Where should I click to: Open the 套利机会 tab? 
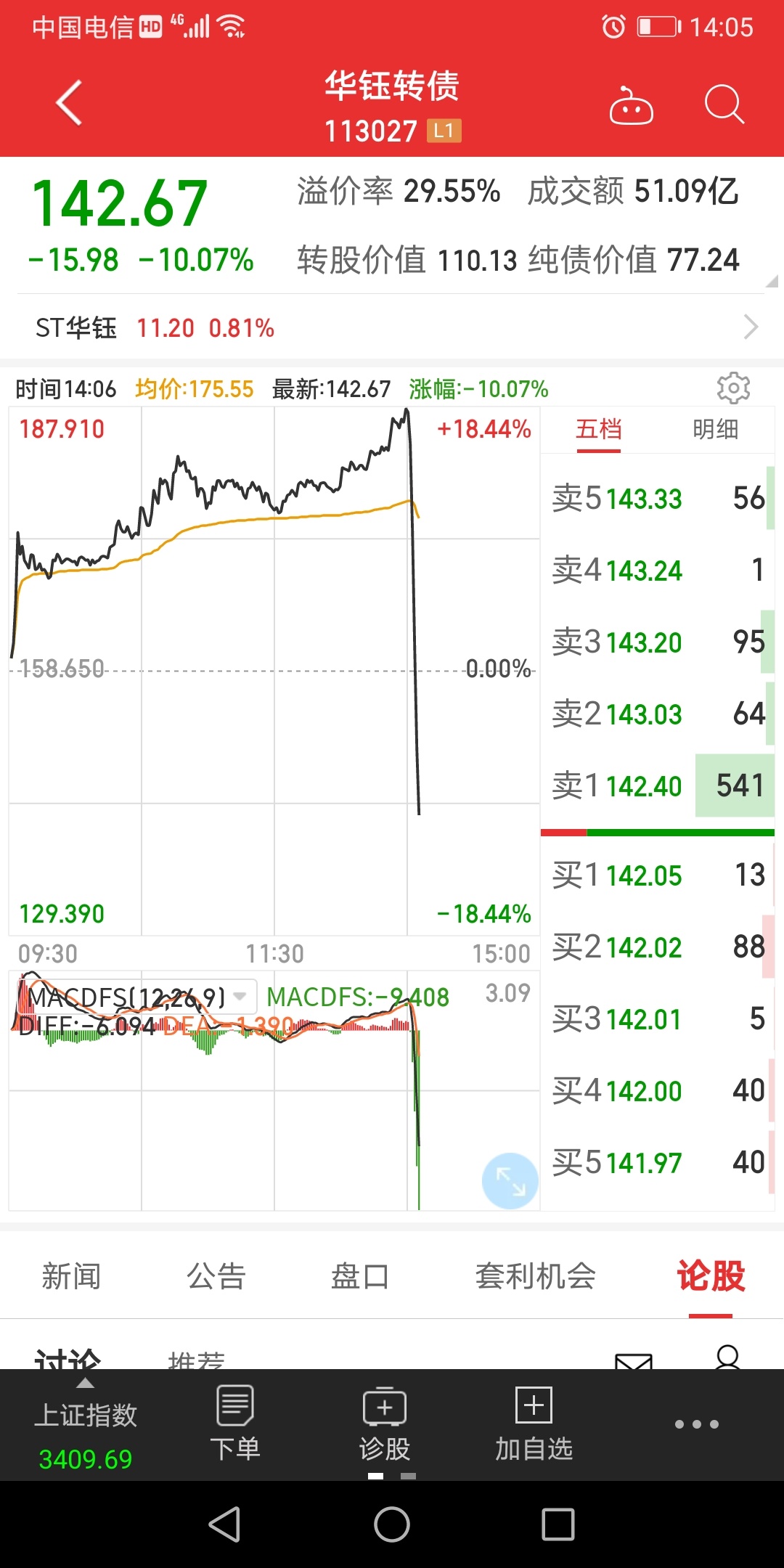click(x=536, y=1276)
